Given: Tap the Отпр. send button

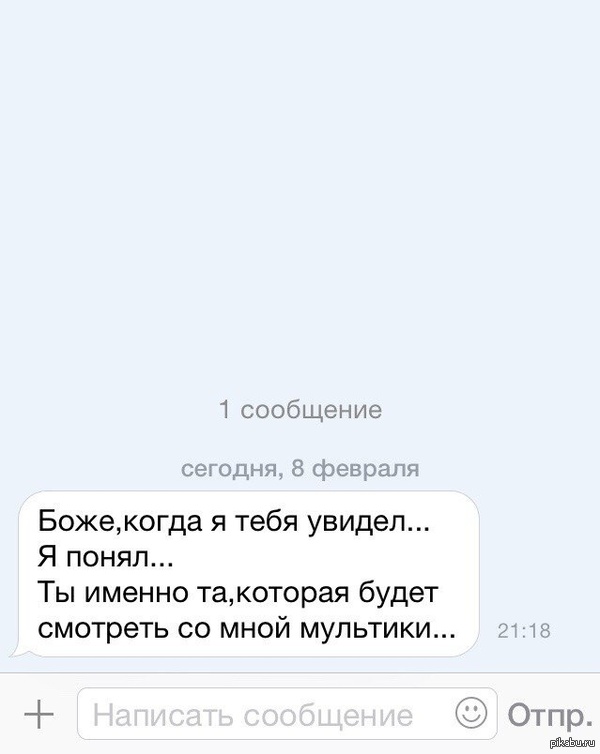Looking at the screenshot, I should 548,715.
